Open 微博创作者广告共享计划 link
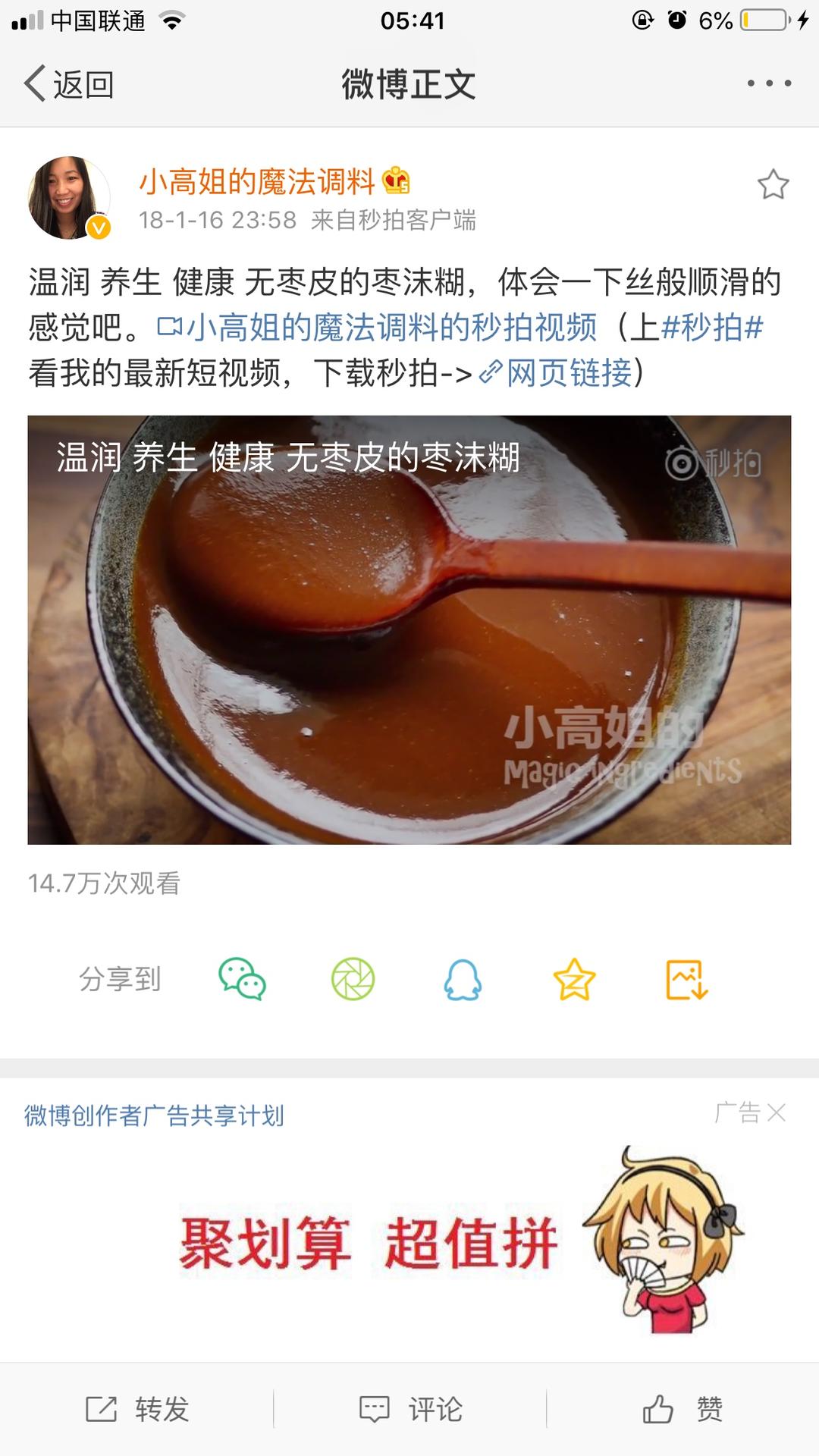Screen dimensions: 819x1456 pyautogui.click(x=154, y=1116)
